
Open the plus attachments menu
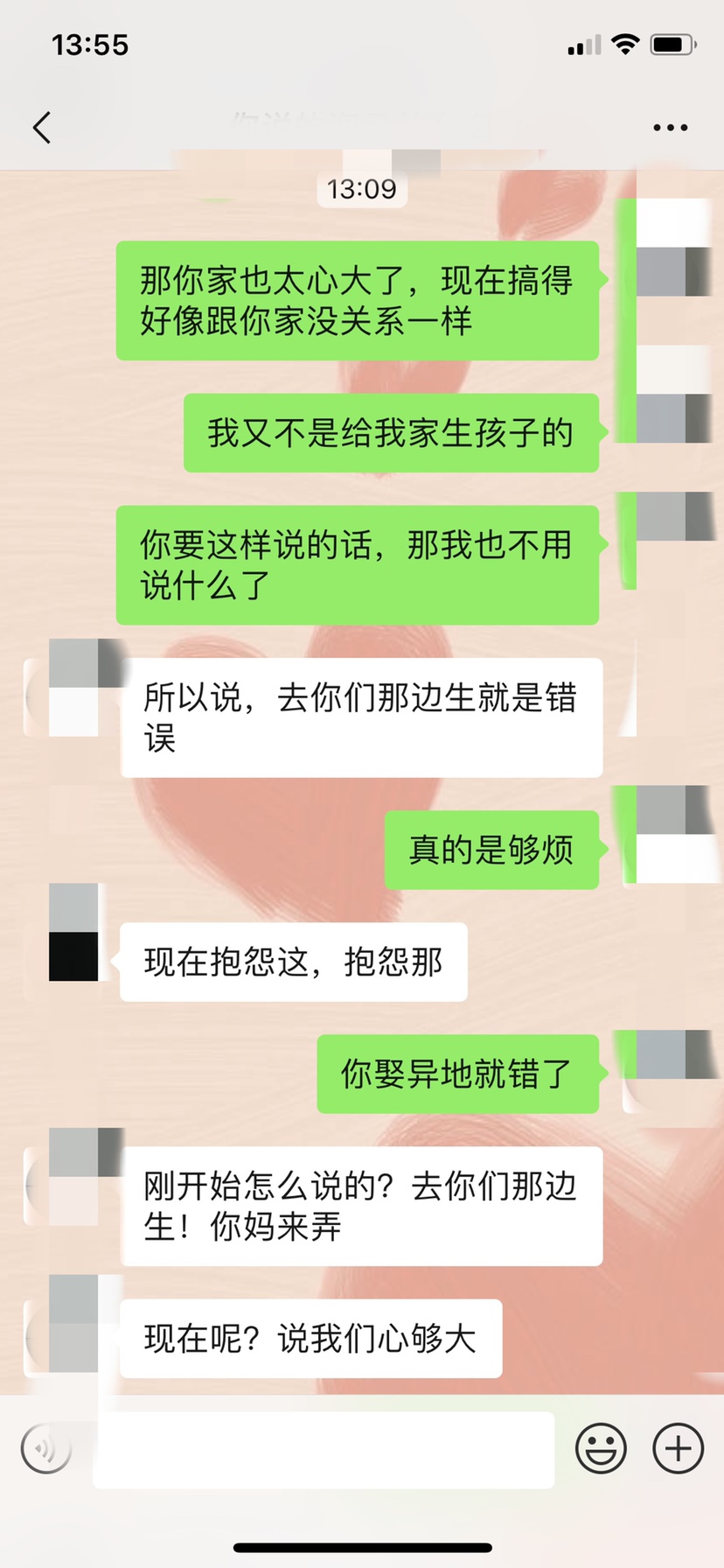[x=678, y=1449]
